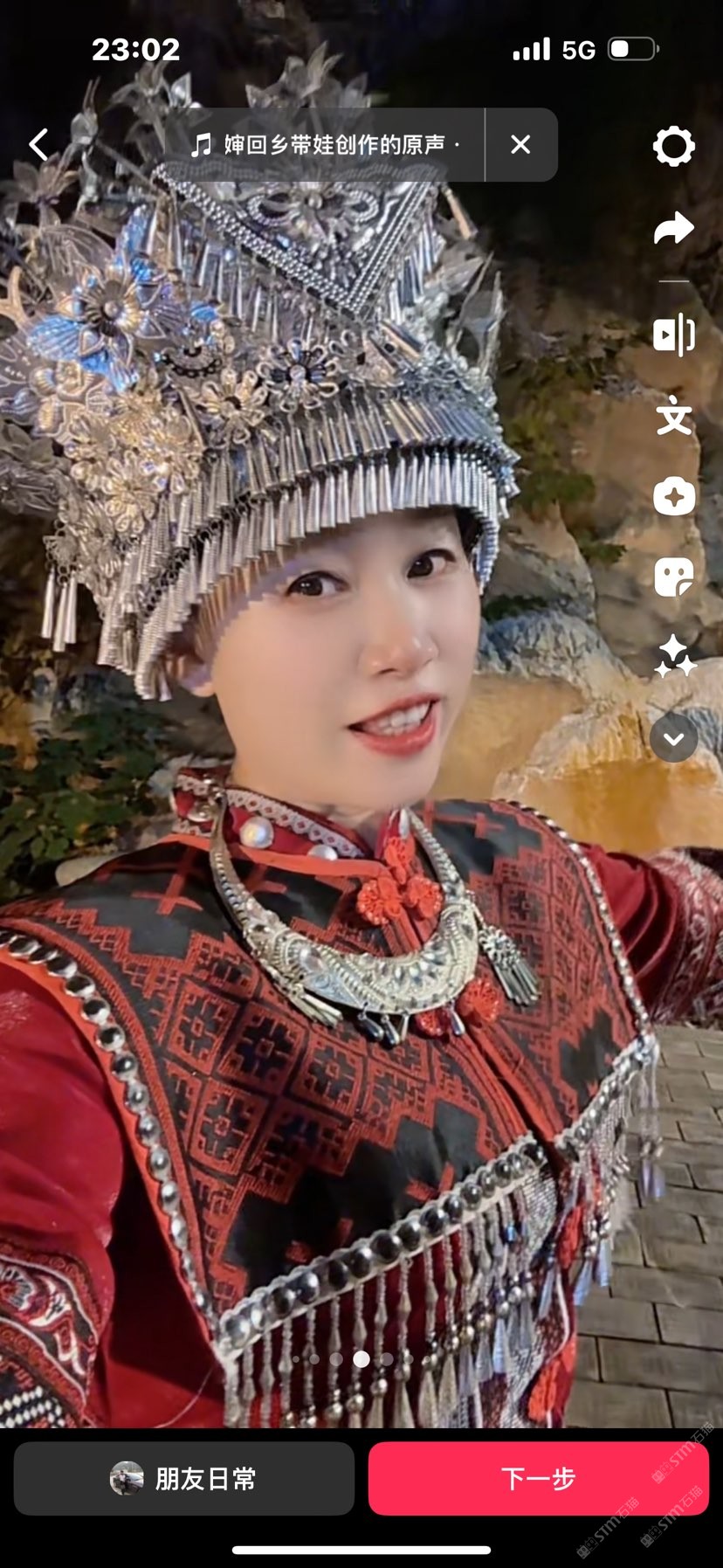723x1568 pixels.
Task: Open the settings gear icon
Action: [x=673, y=146]
